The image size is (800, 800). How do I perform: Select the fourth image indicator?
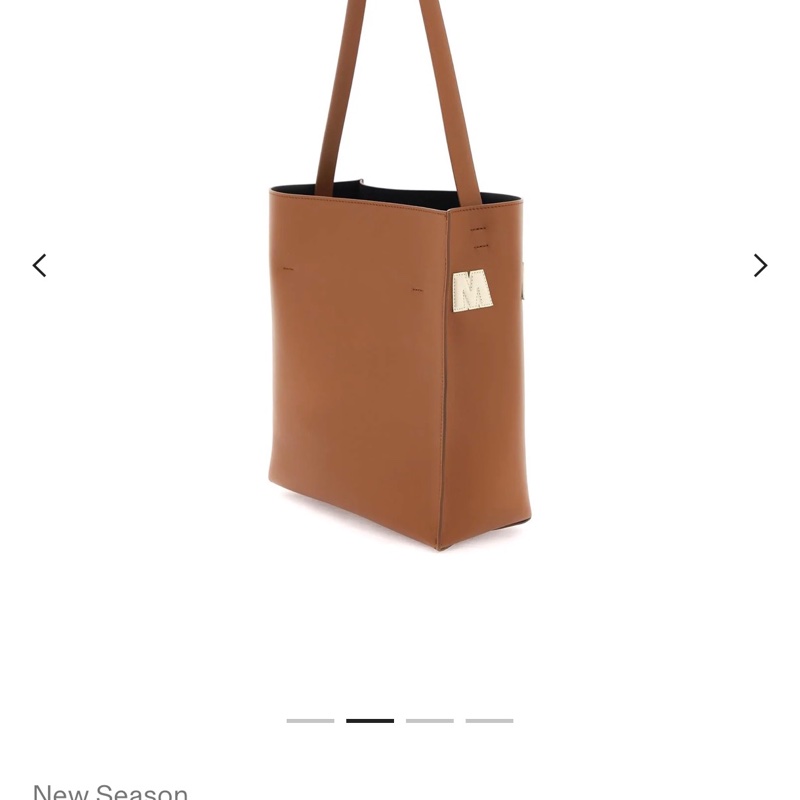coord(489,720)
